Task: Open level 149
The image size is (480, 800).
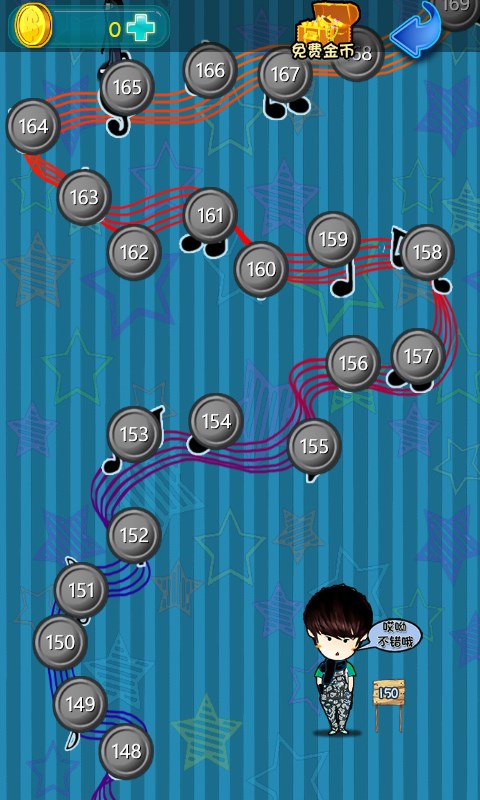Action: point(81,704)
